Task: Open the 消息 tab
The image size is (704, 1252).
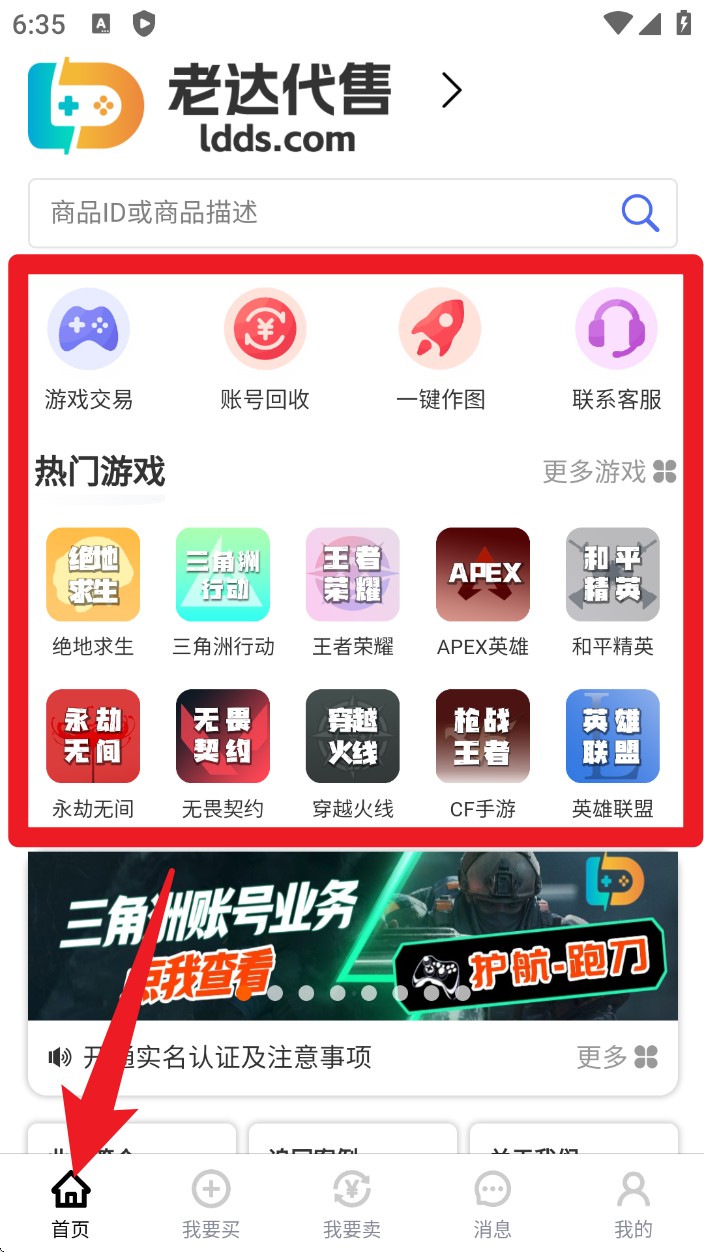Action: tap(492, 1203)
